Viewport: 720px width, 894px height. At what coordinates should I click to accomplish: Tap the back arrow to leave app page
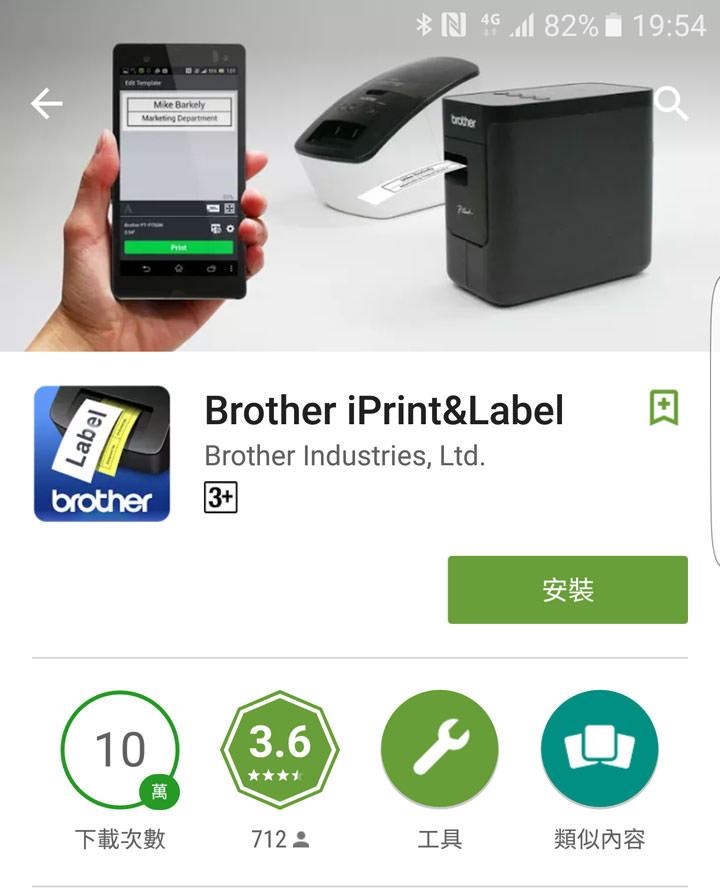coord(46,103)
